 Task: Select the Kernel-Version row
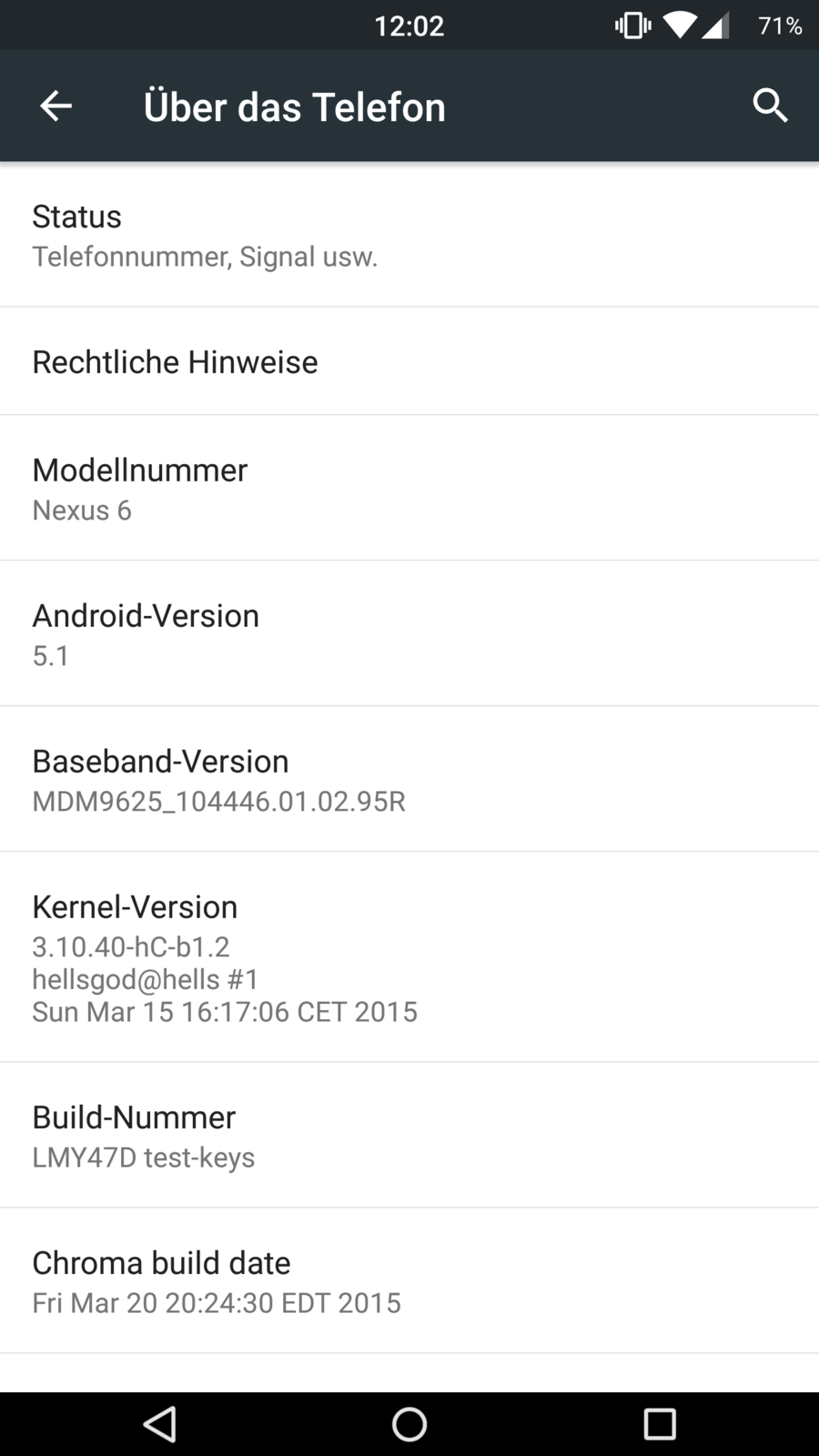point(409,957)
